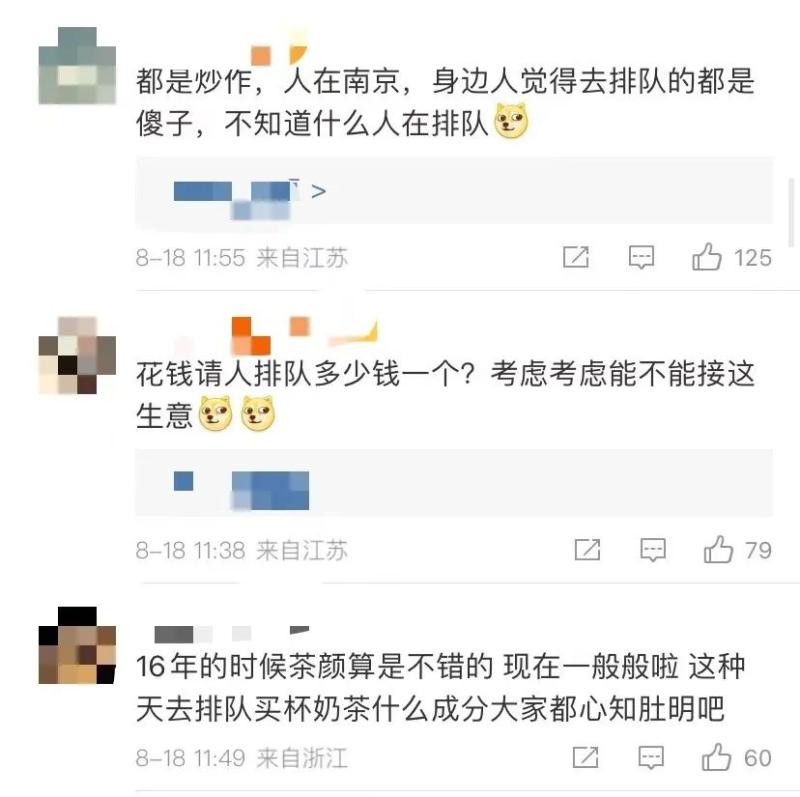The height and width of the screenshot is (797, 800).
Task: Share the comment posted at 8-18 11:49
Action: coord(586,757)
